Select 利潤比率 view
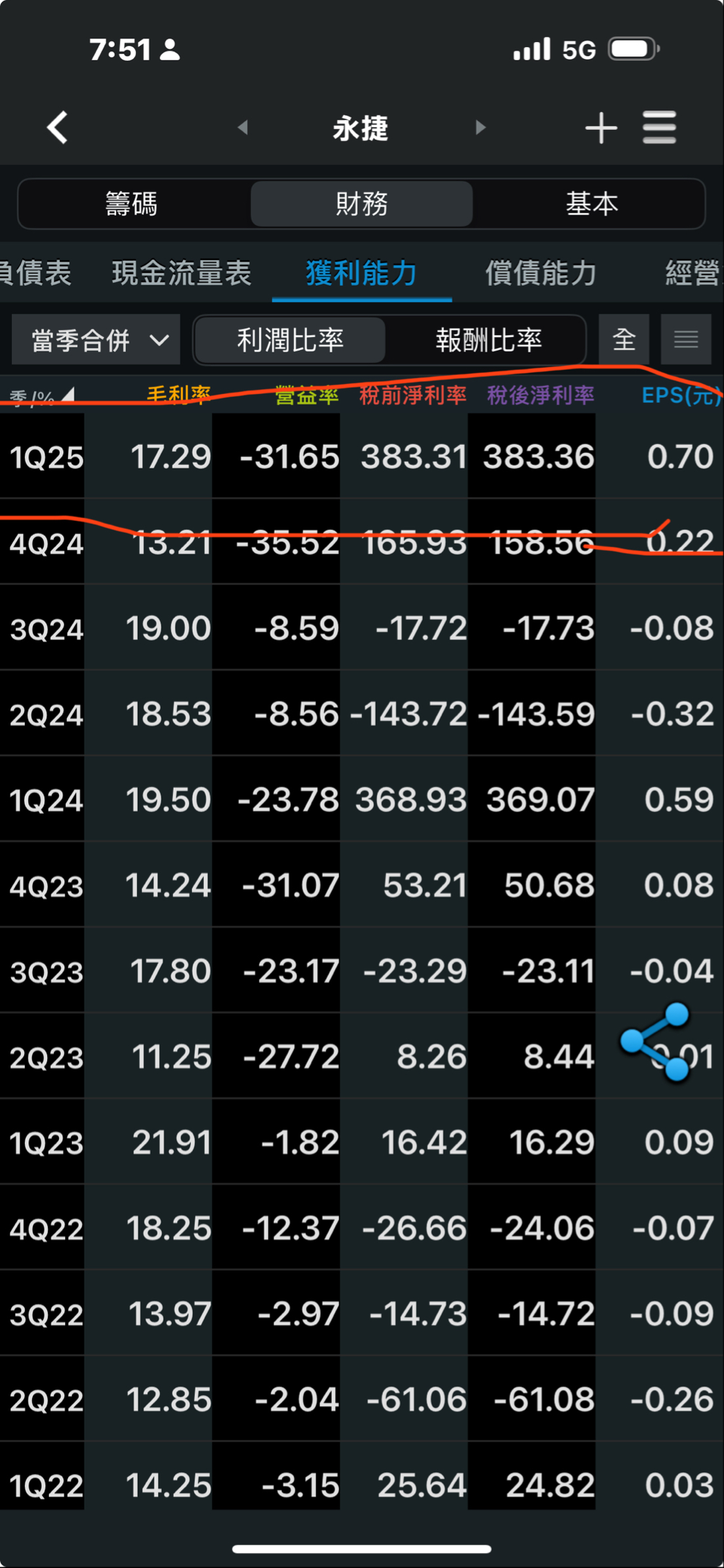 [290, 340]
